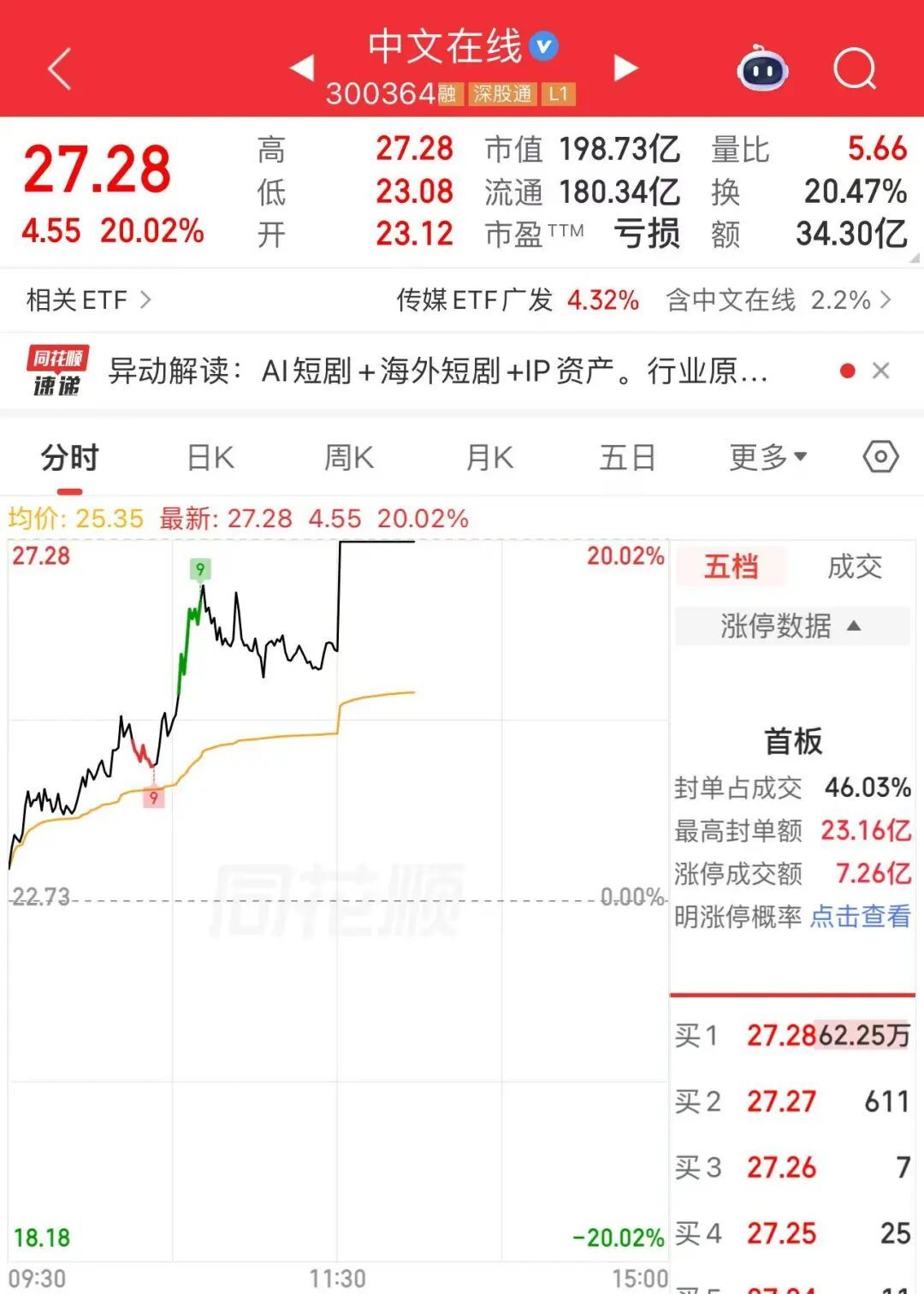The height and width of the screenshot is (1294, 924).
Task: Switch to 日K chart
Action: tap(210, 458)
